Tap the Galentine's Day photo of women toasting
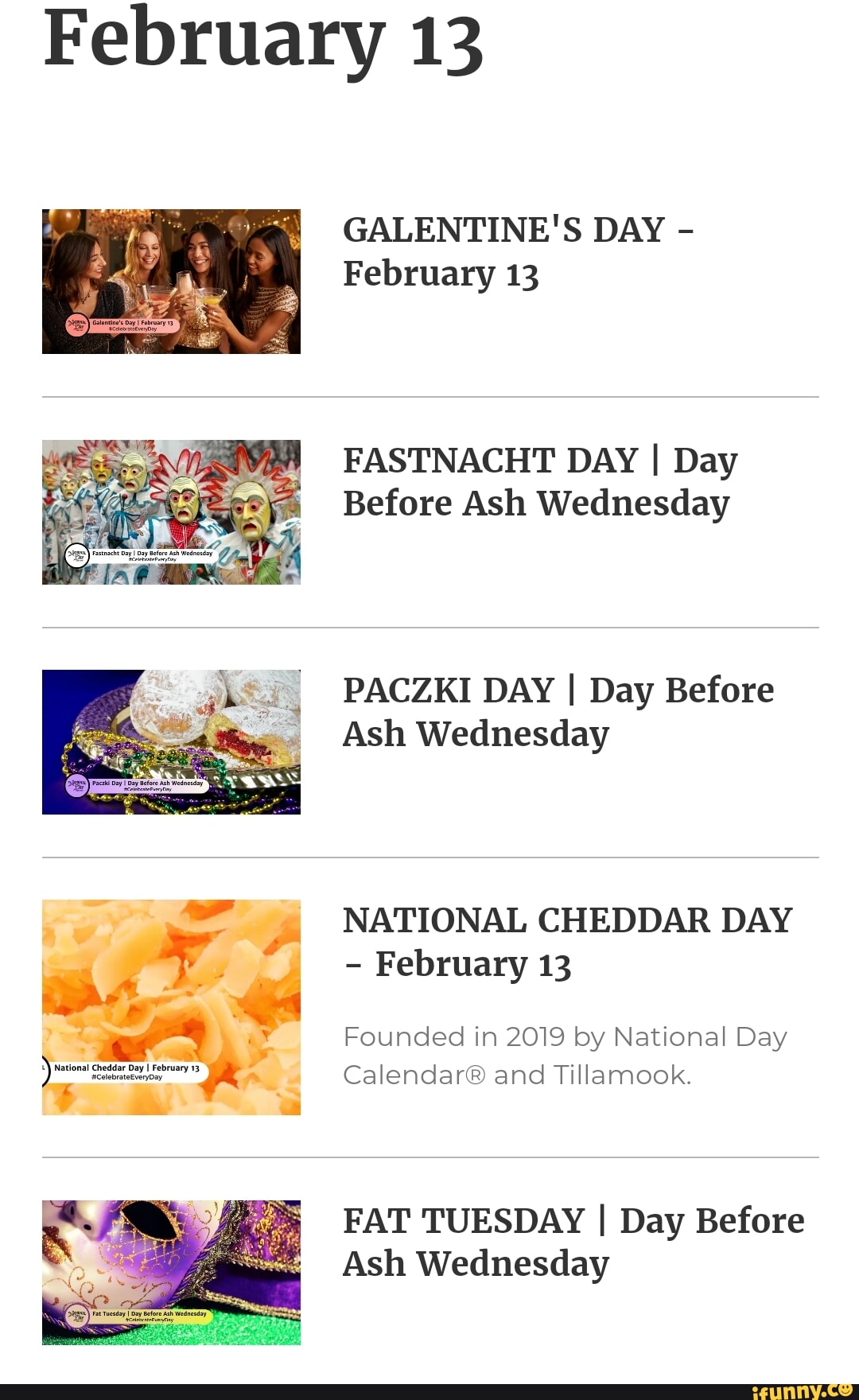The width and height of the screenshot is (859, 1400). click(171, 282)
